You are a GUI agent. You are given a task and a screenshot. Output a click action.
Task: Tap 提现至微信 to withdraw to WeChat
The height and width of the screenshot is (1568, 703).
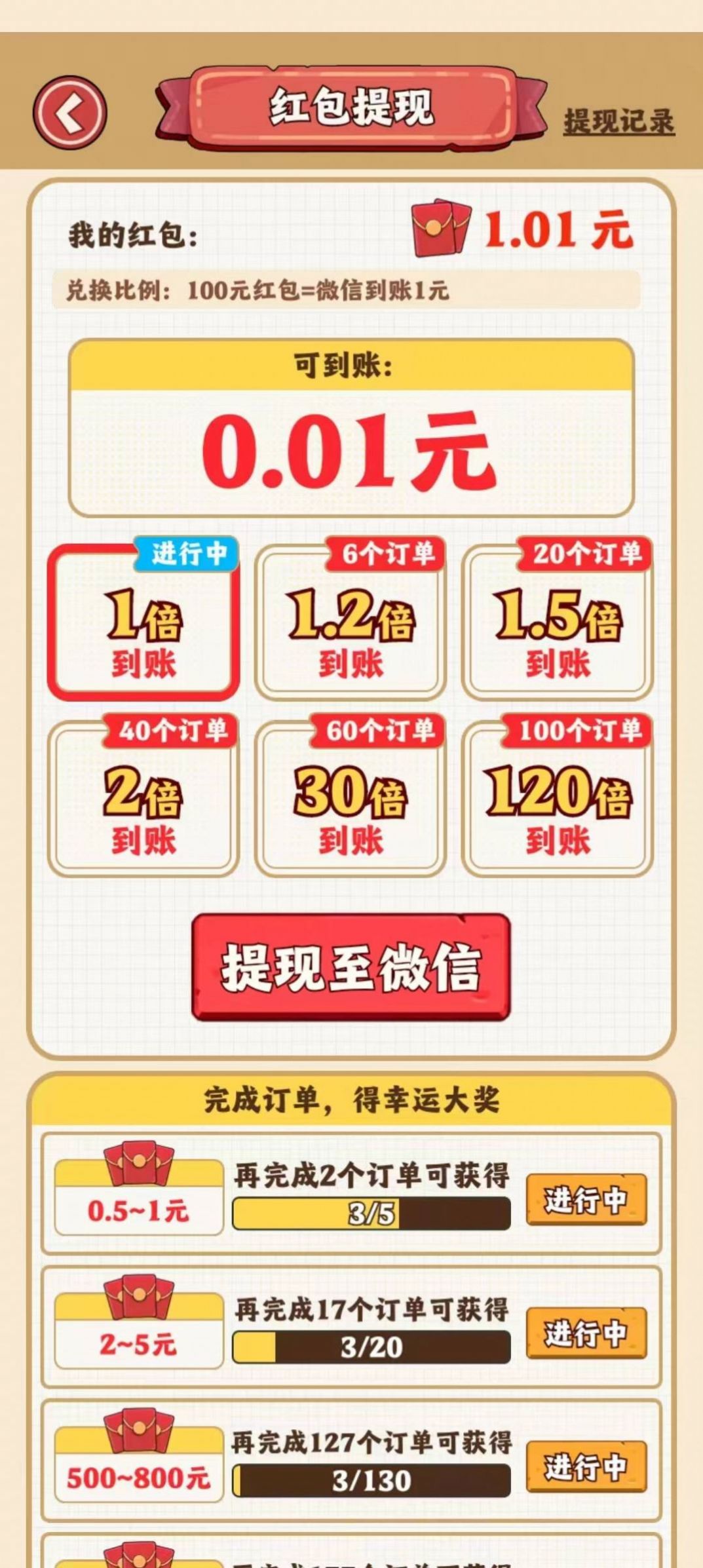tap(351, 966)
